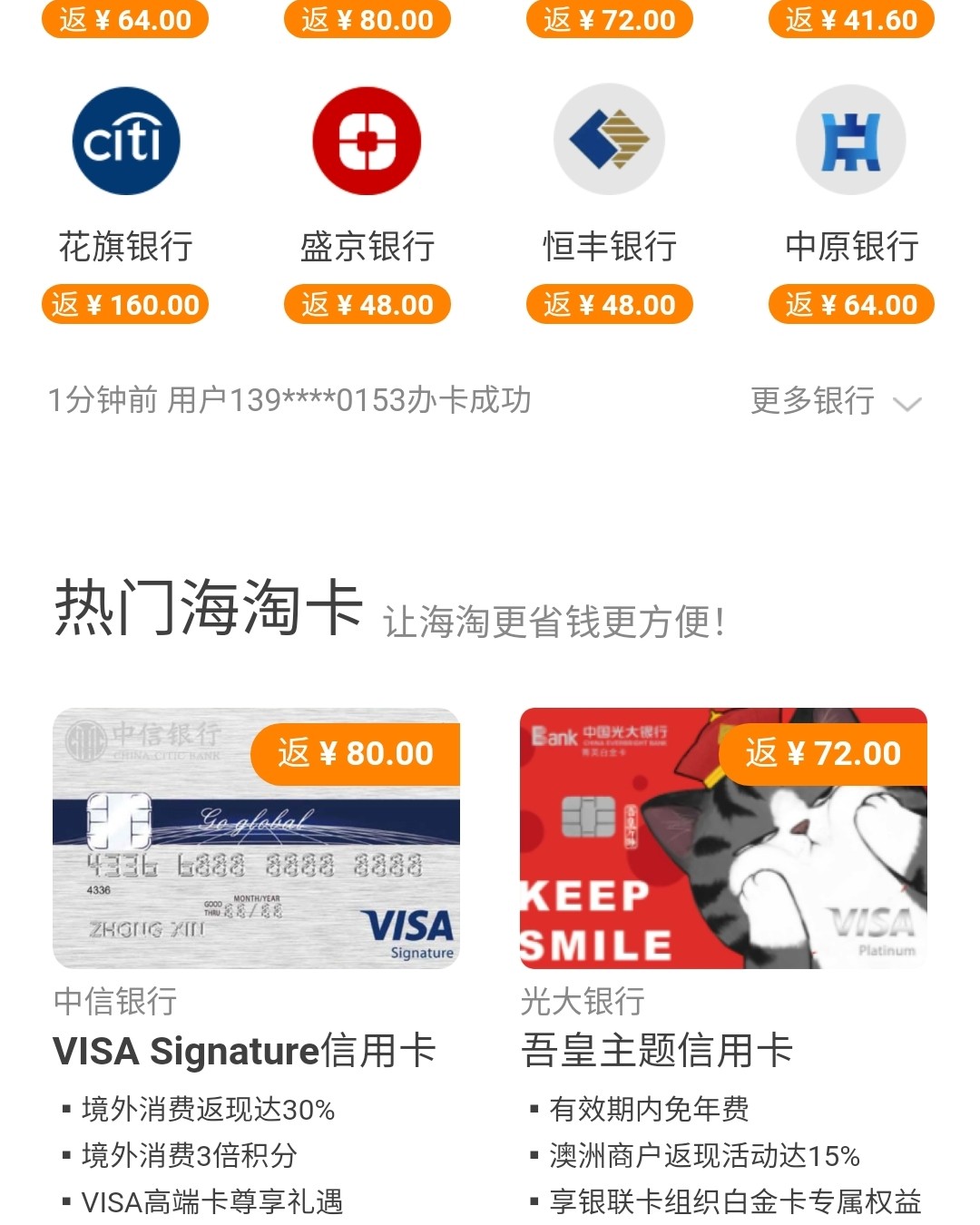Click the 返¥160.00 cashback badge under 花旗银行
The image size is (980, 1225).
tap(125, 304)
